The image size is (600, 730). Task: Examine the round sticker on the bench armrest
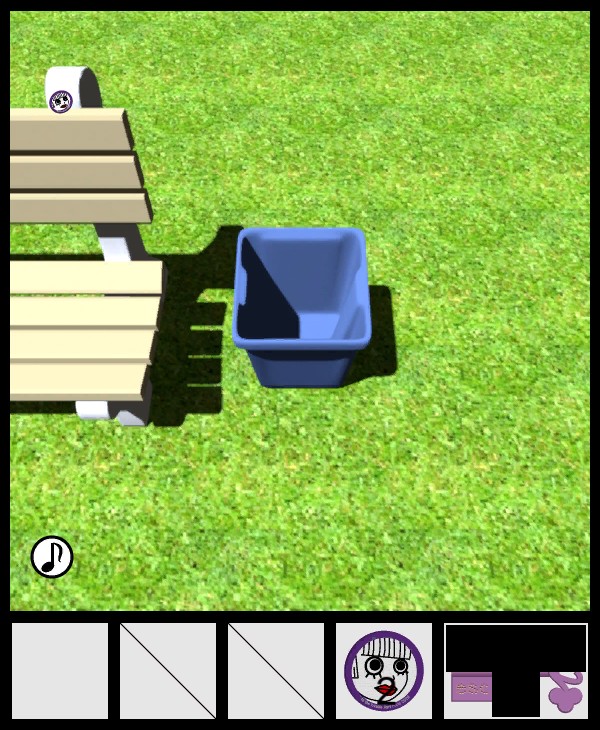[60, 102]
